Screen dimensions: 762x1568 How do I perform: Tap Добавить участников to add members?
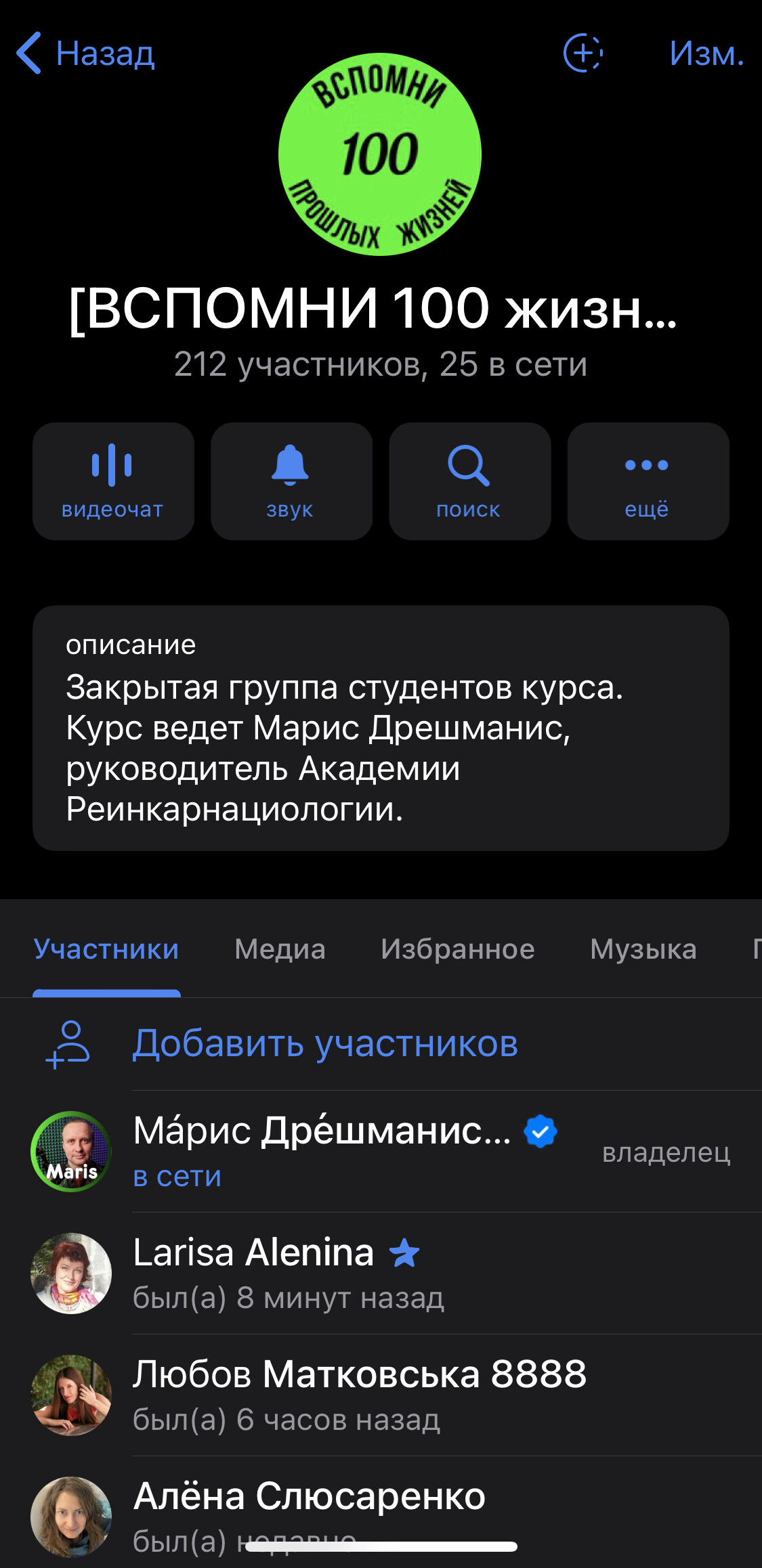click(x=325, y=1043)
